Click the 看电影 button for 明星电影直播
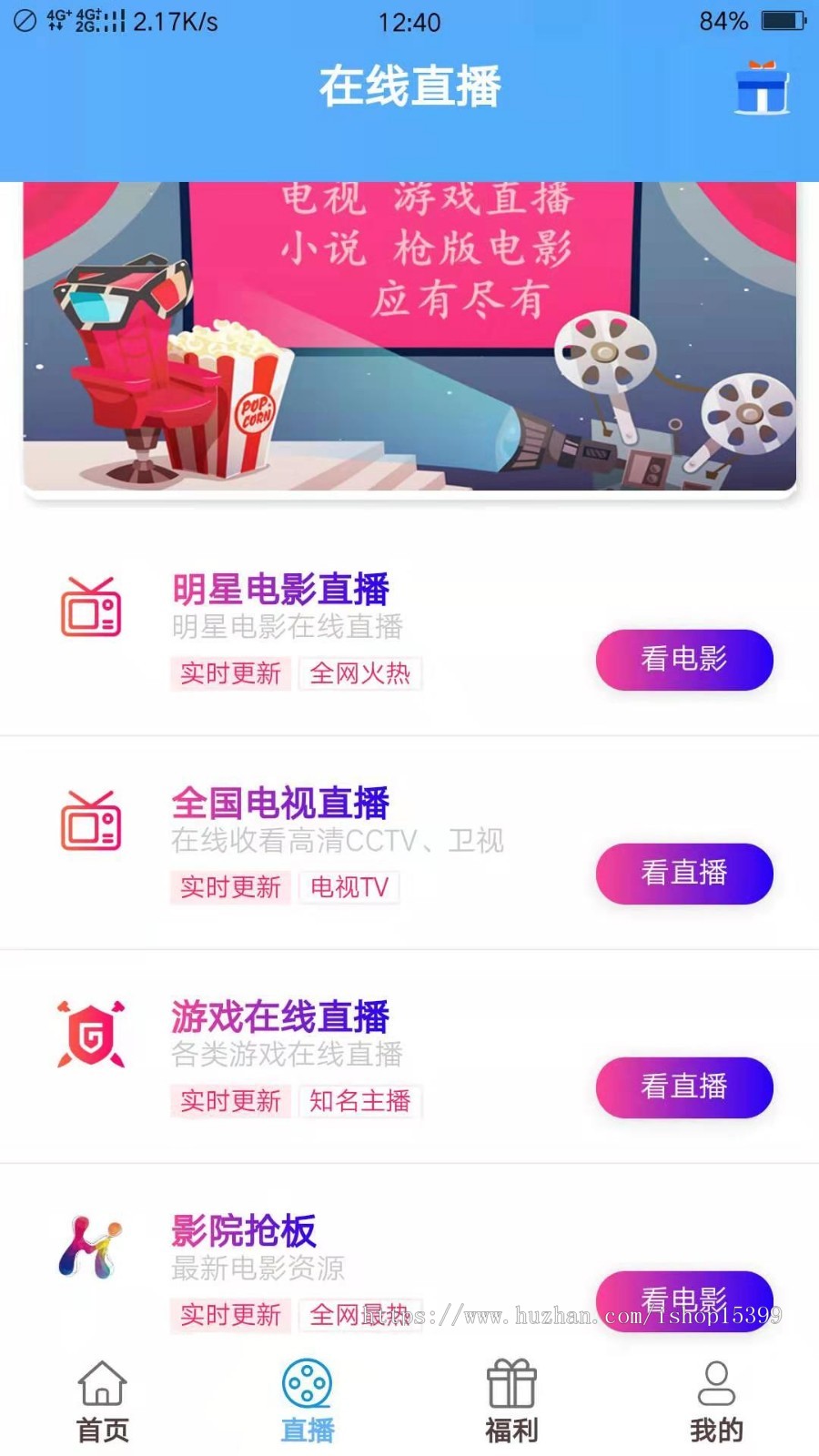 pyautogui.click(x=683, y=661)
